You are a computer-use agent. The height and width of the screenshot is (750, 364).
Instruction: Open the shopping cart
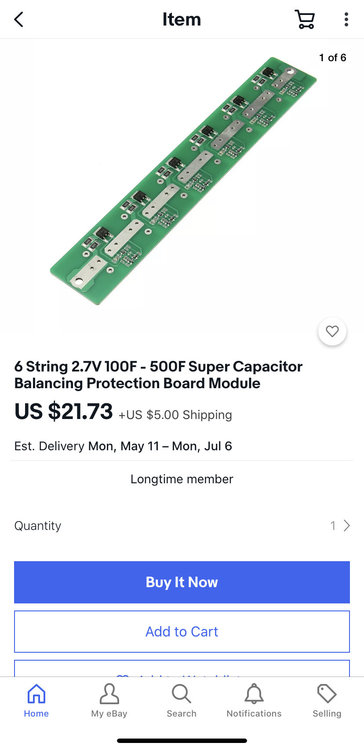point(305,19)
